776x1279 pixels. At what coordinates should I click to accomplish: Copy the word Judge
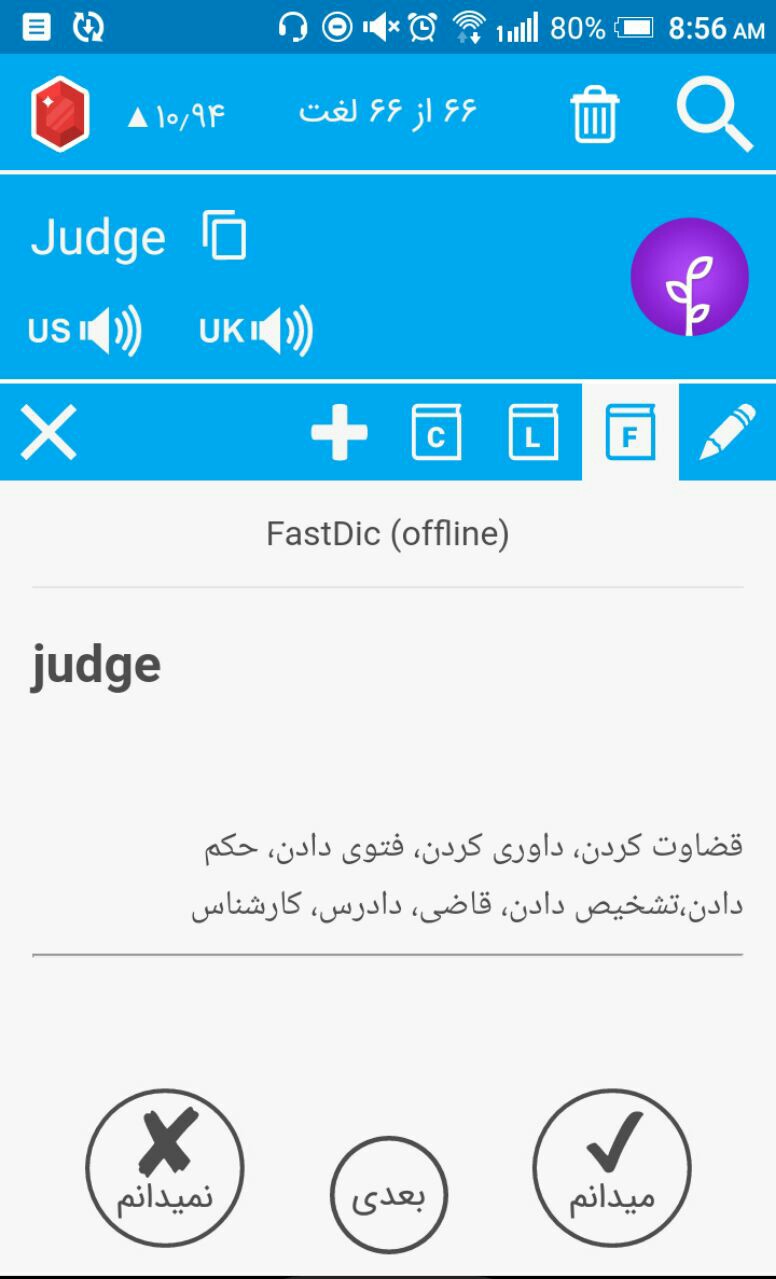click(x=225, y=236)
